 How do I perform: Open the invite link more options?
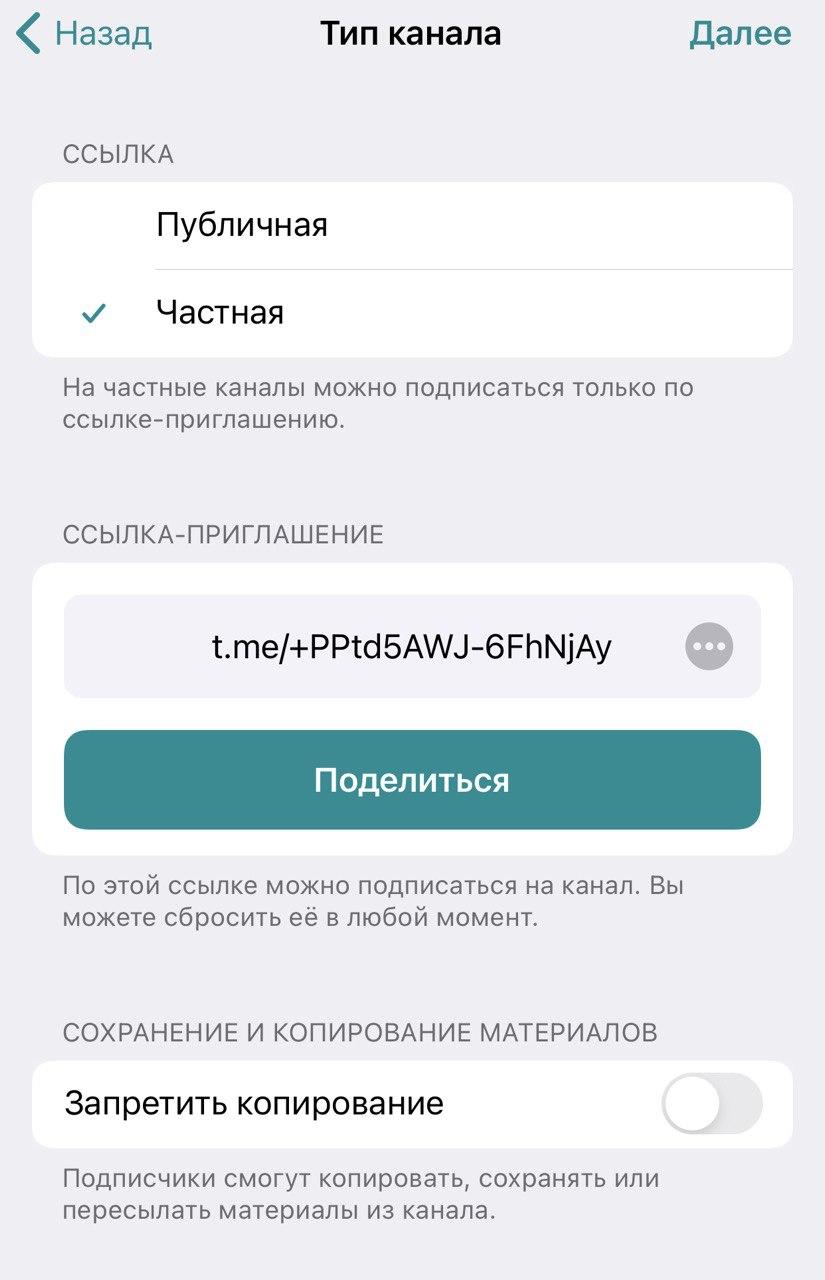click(709, 647)
